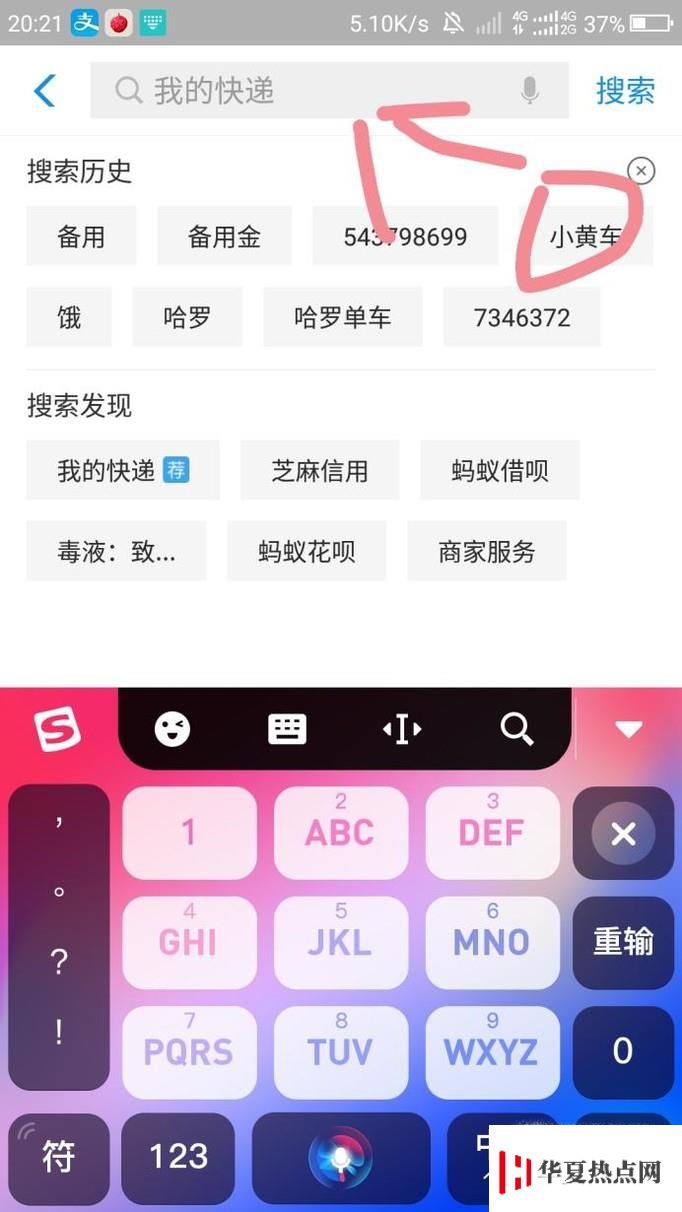This screenshot has height=1212, width=682.
Task: Switch the keyboard to 123 number mode
Action: [x=178, y=1157]
